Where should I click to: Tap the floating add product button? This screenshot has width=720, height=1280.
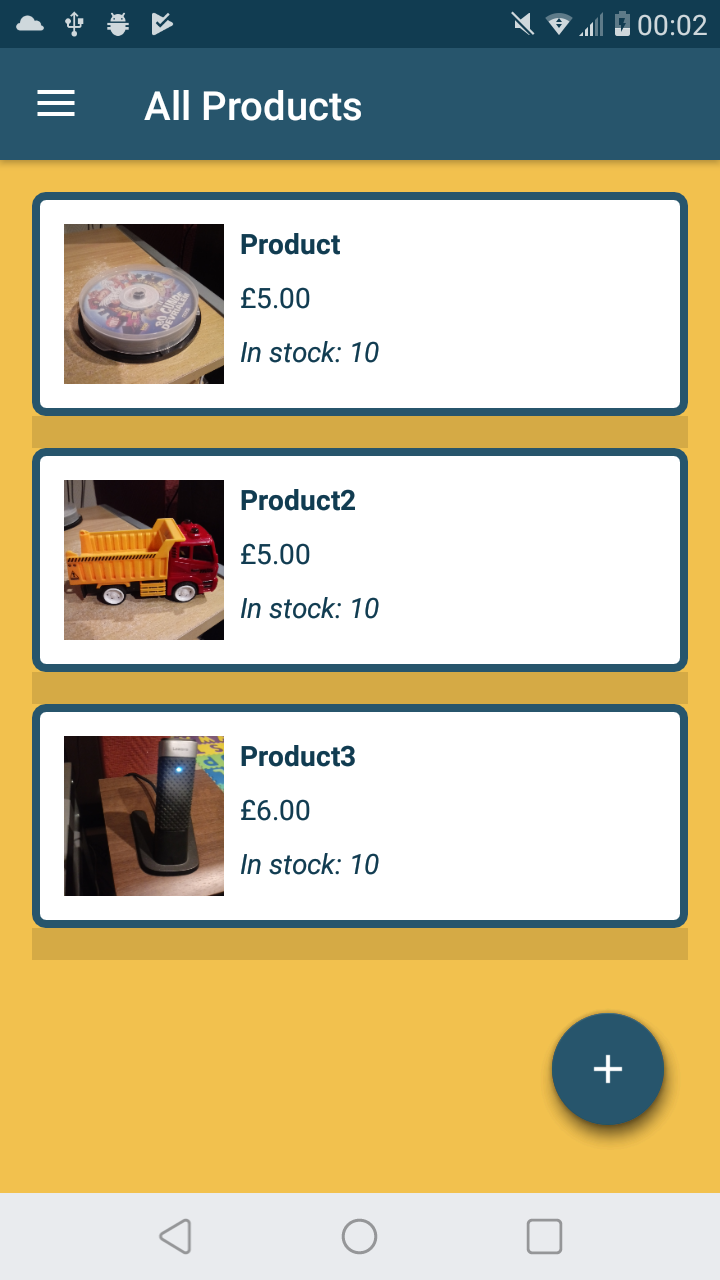607,1068
